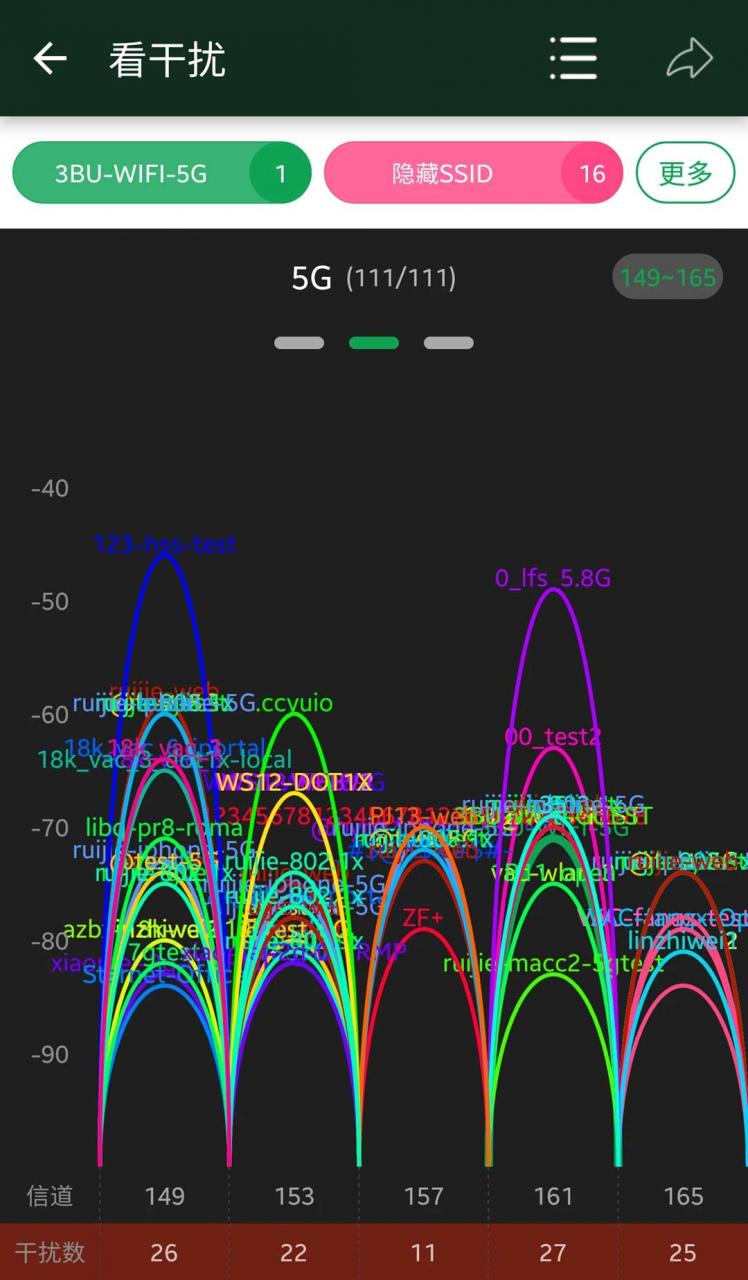Tap interference count 27 under channel 161
Viewport: 748px width, 1280px height.
pos(553,1252)
